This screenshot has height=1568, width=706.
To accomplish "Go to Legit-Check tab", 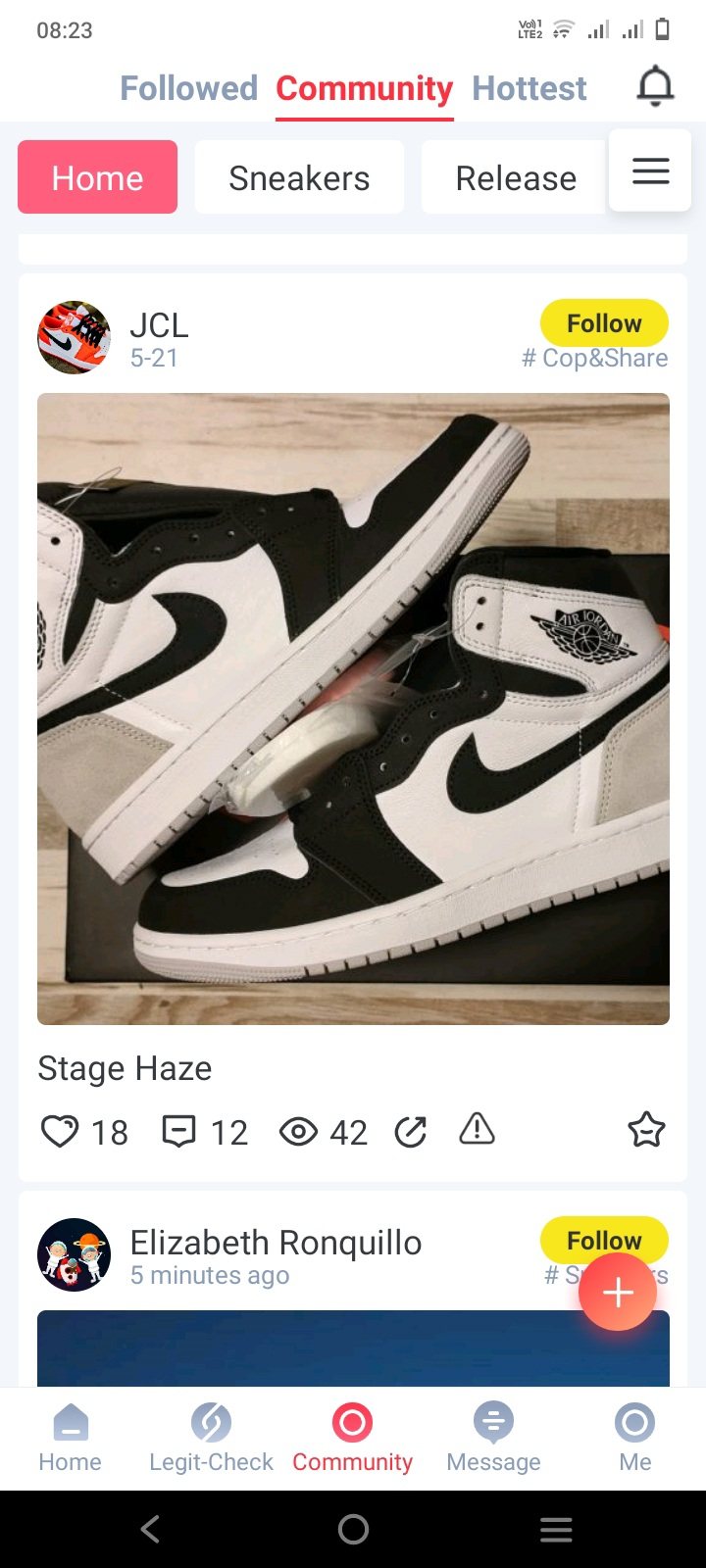I will coord(211,1438).
